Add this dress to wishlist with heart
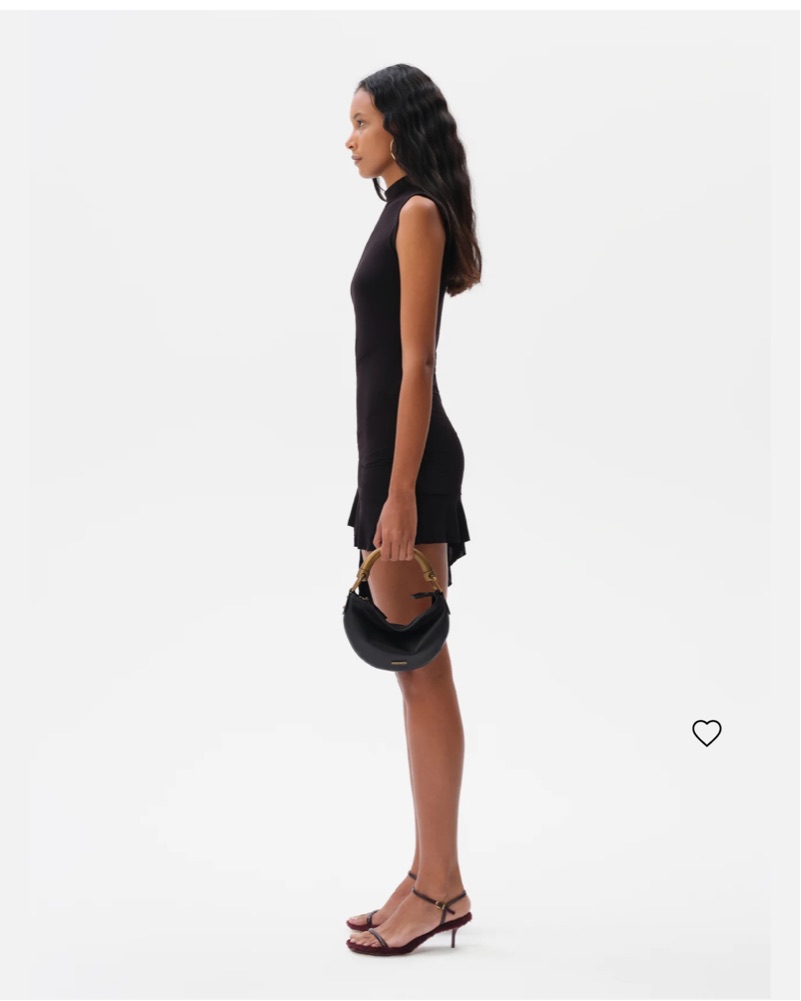801x1001 pixels. click(x=706, y=733)
